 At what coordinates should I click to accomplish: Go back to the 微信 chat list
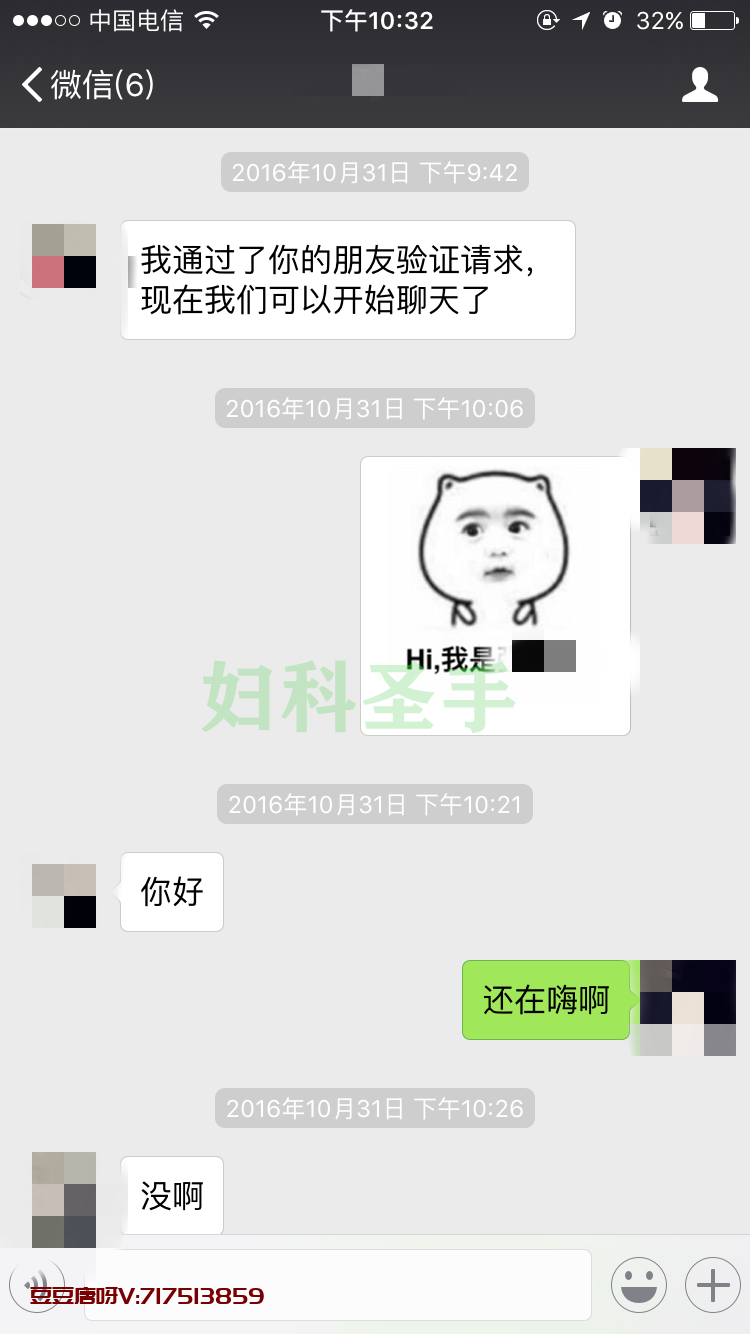tap(88, 85)
